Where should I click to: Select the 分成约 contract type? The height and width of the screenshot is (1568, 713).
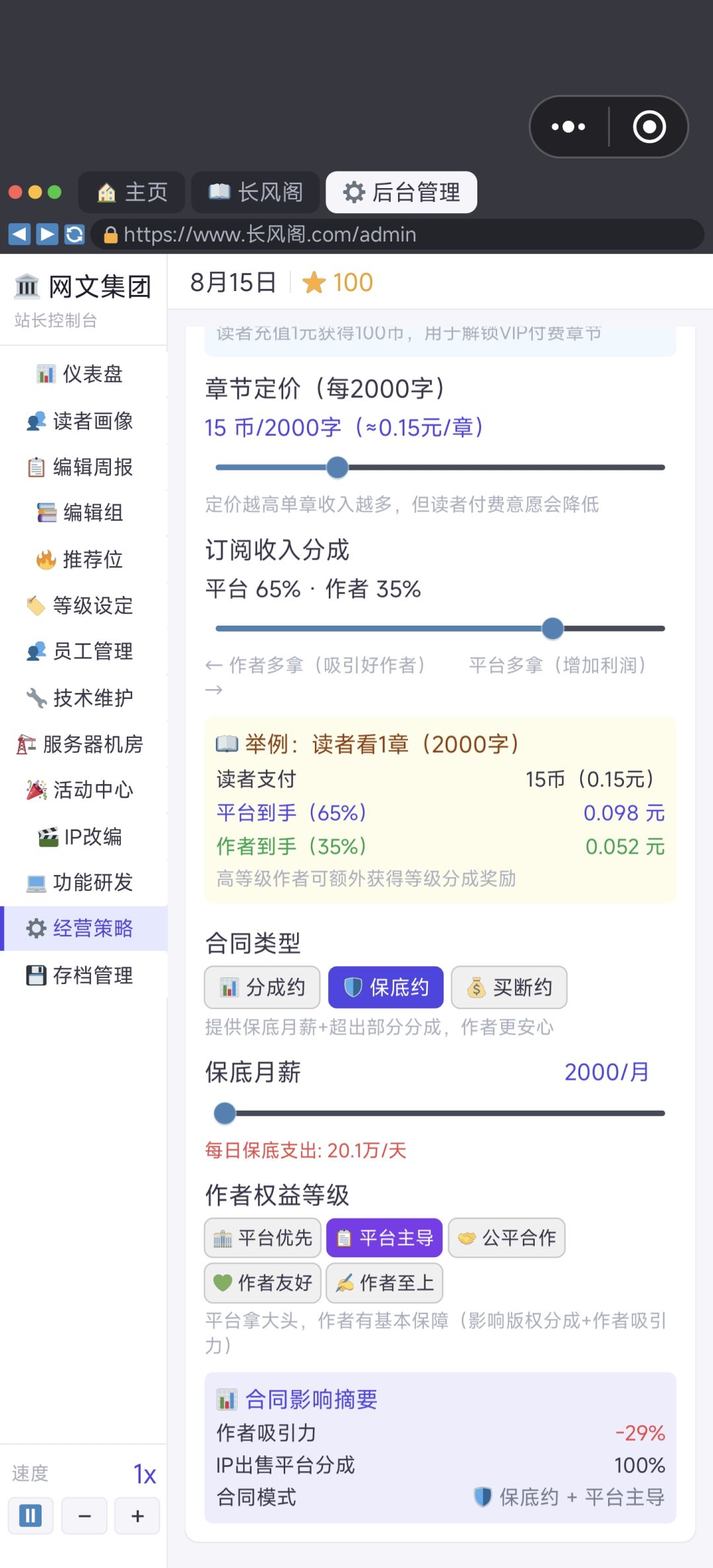262,987
